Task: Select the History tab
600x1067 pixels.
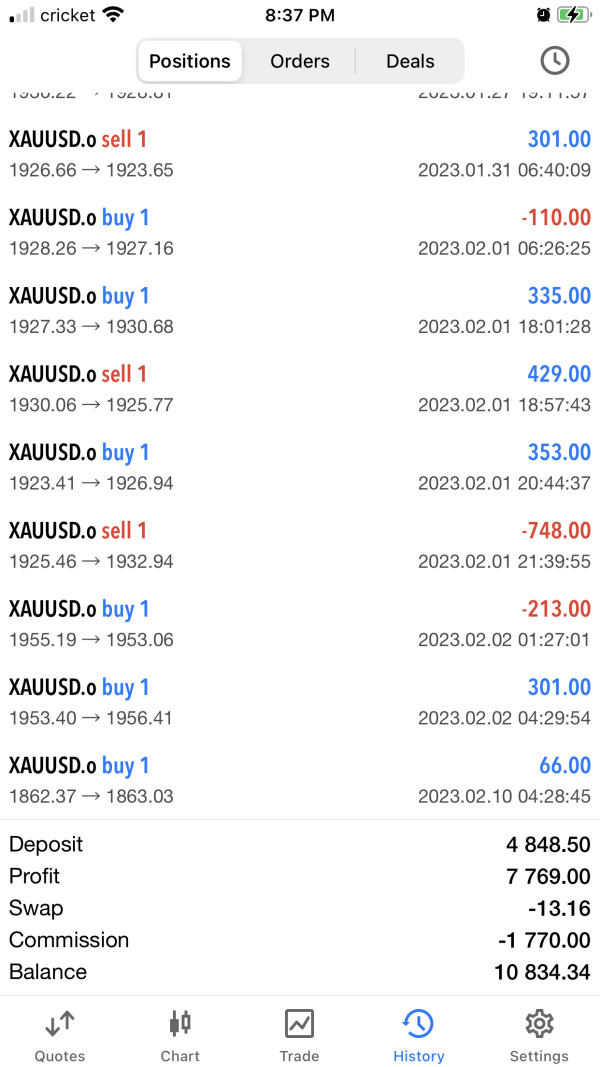Action: [x=418, y=1035]
